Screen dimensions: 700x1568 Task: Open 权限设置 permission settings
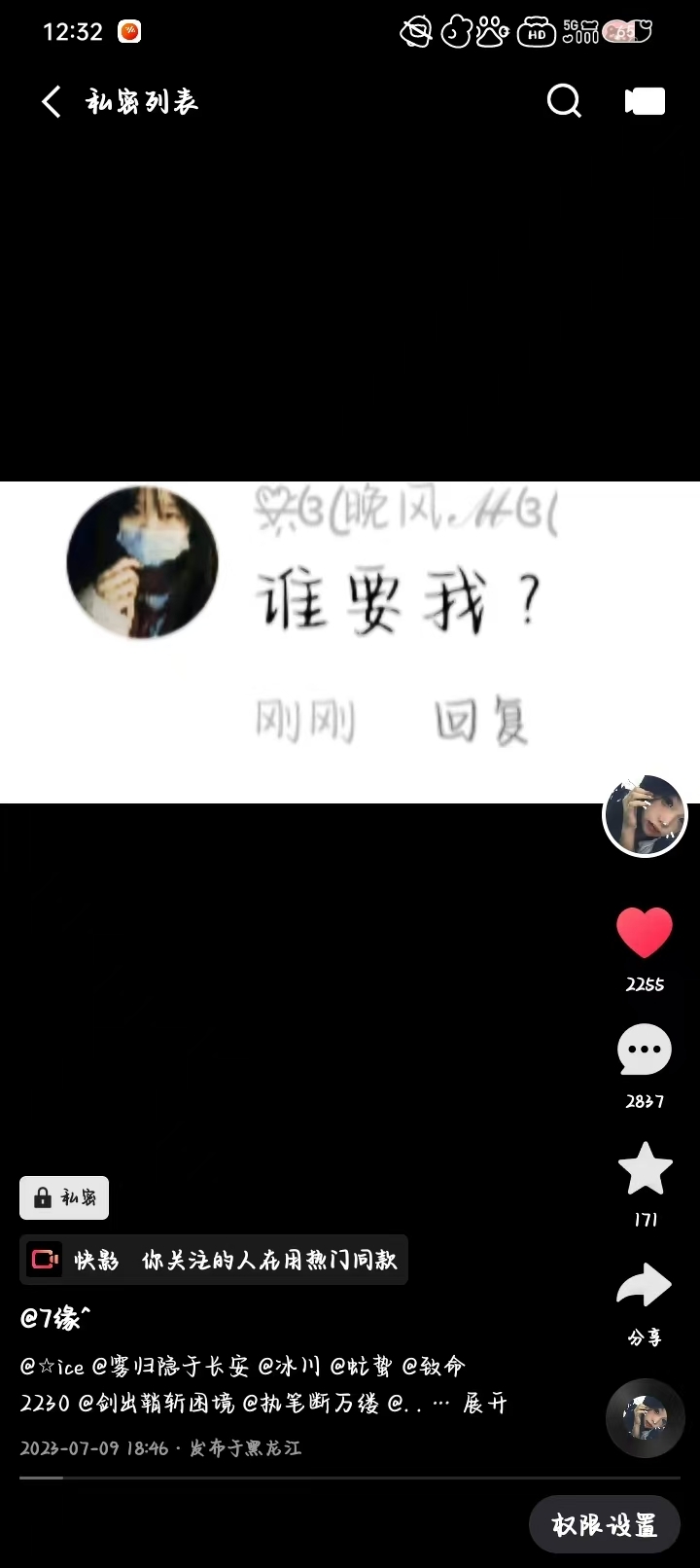pyautogui.click(x=604, y=1524)
